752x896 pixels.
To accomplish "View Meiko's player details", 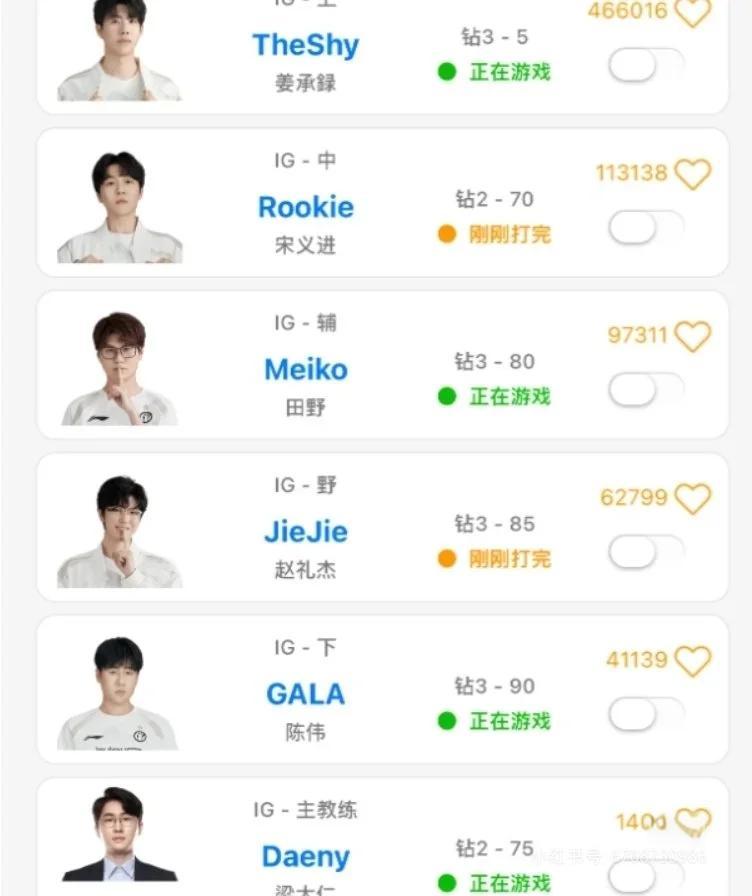I will click(x=305, y=369).
